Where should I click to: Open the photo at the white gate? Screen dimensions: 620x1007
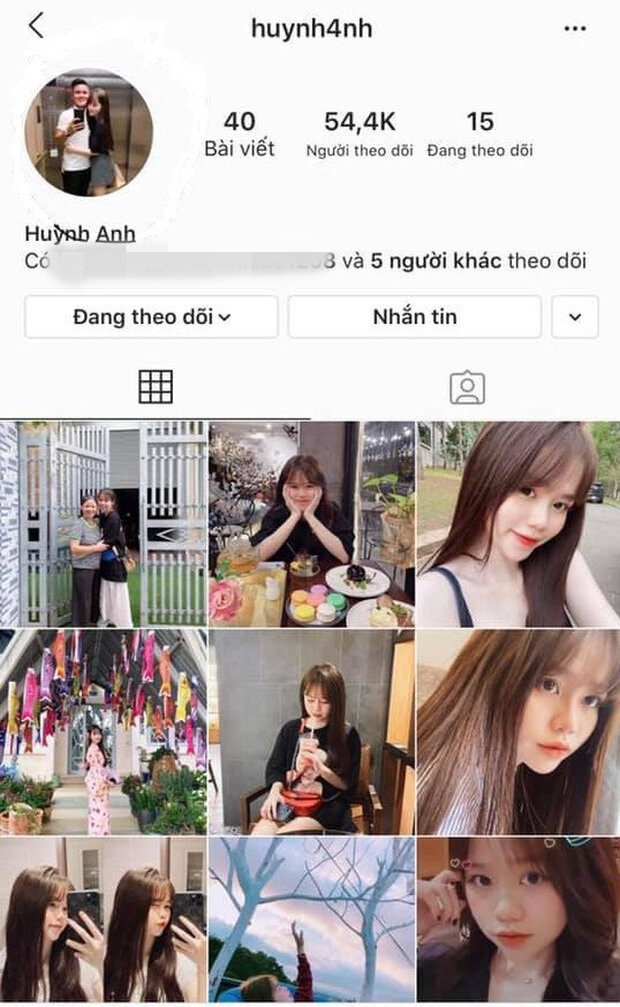(102, 524)
